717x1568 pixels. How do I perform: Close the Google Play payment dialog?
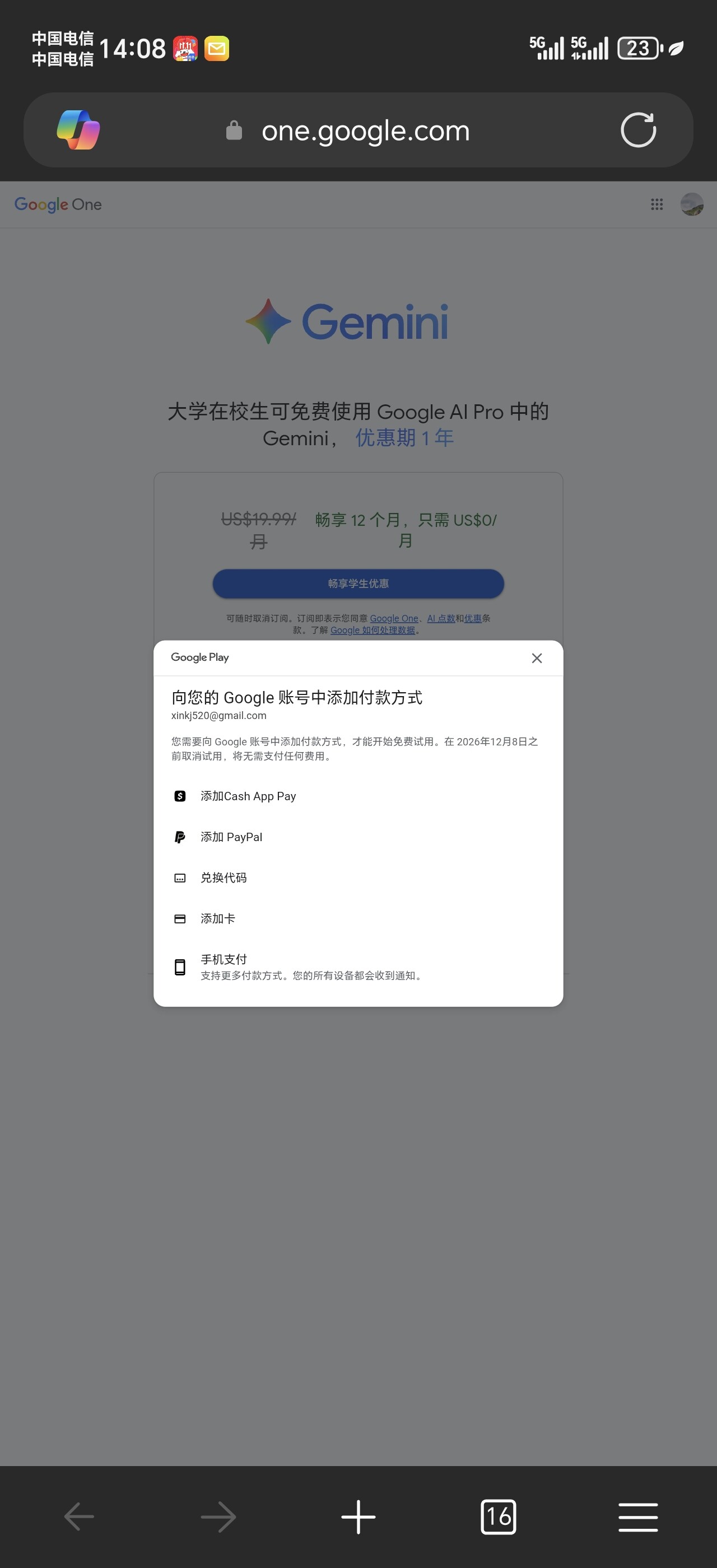coord(536,658)
